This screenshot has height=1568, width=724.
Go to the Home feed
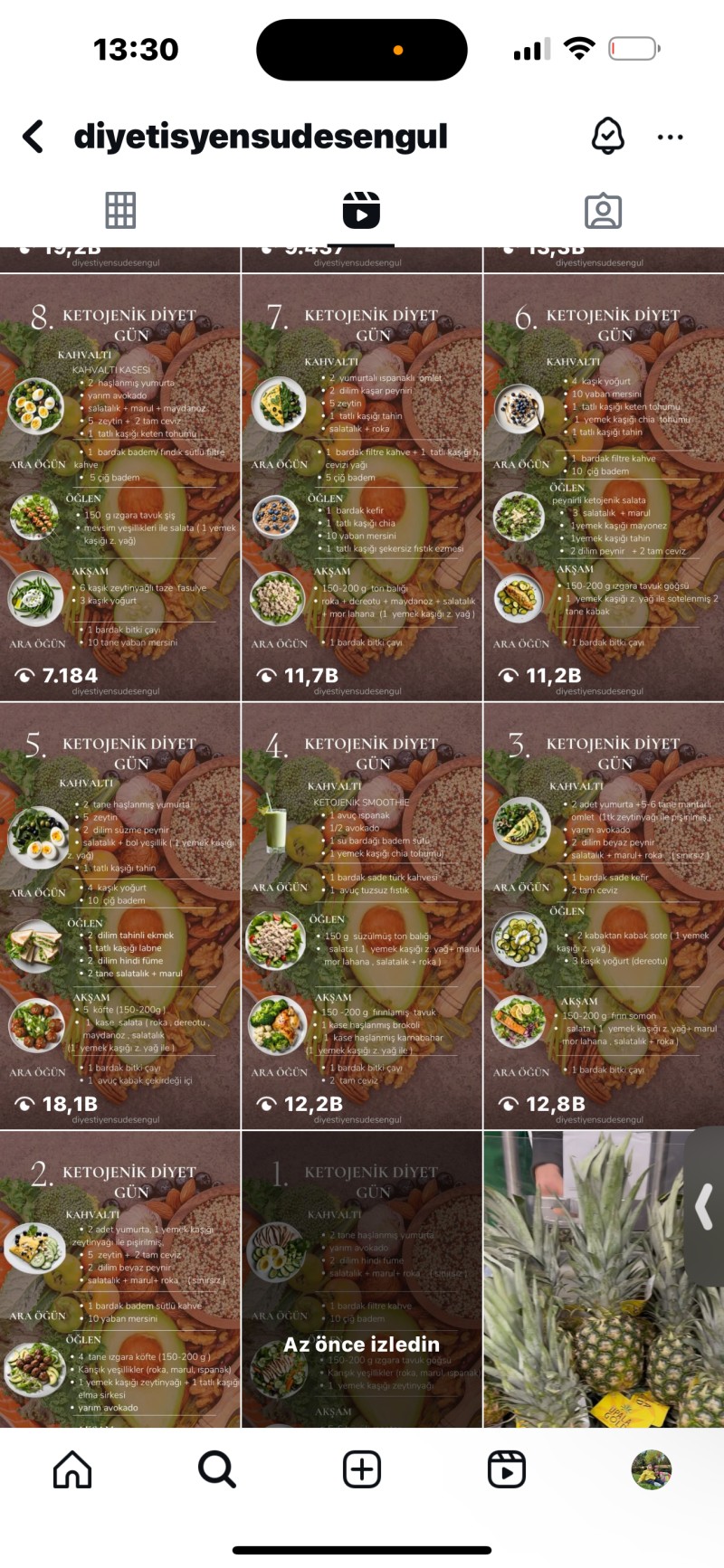[x=72, y=1469]
